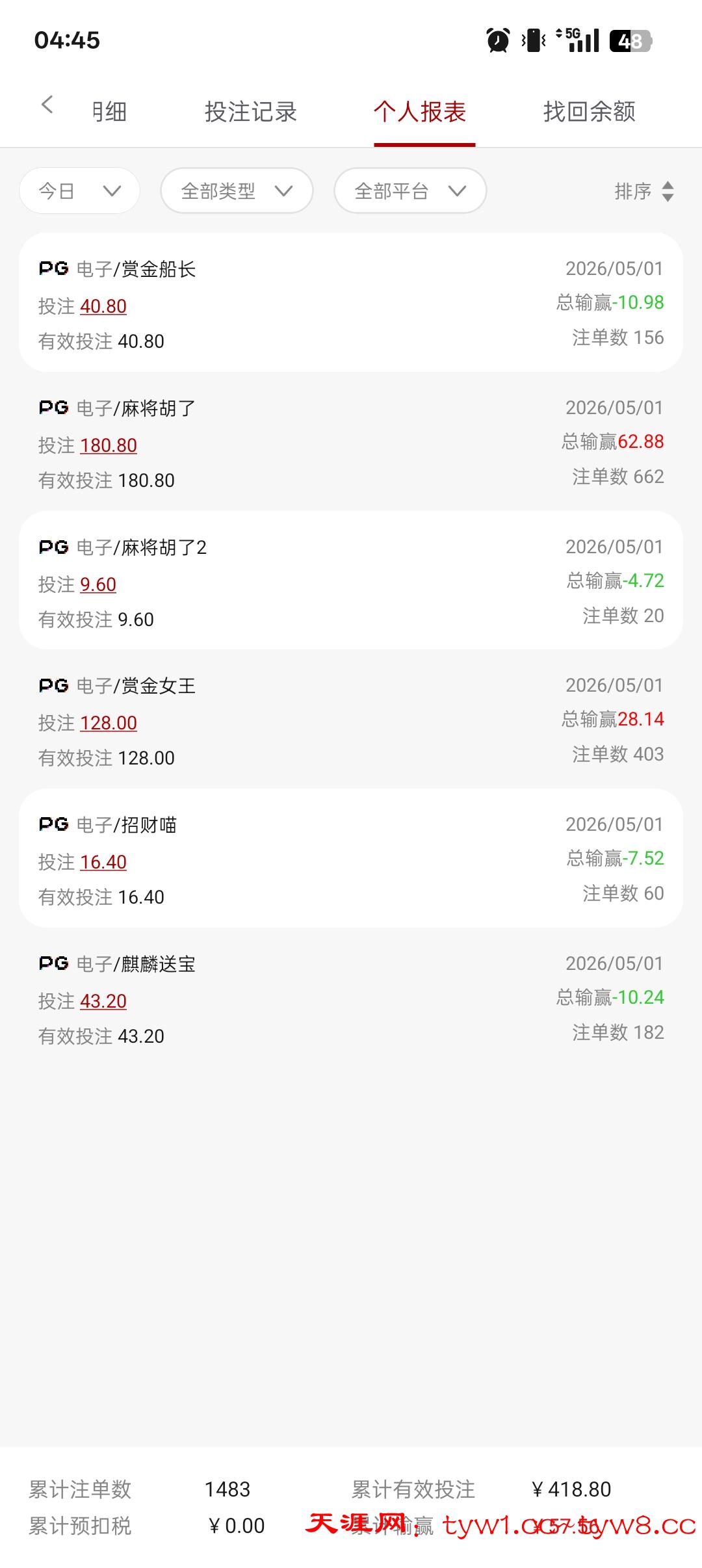702x1568 pixels.
Task: Go back using the top-left arrow
Action: 47,105
